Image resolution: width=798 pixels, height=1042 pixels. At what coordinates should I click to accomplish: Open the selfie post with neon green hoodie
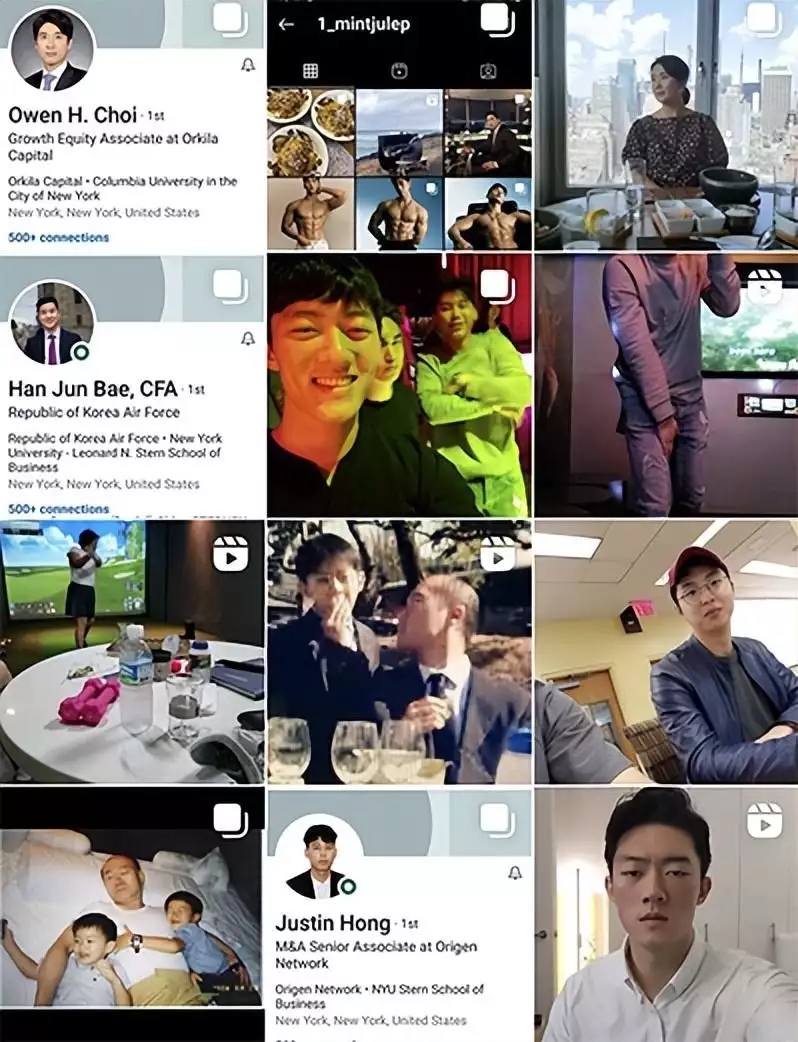(x=399, y=385)
